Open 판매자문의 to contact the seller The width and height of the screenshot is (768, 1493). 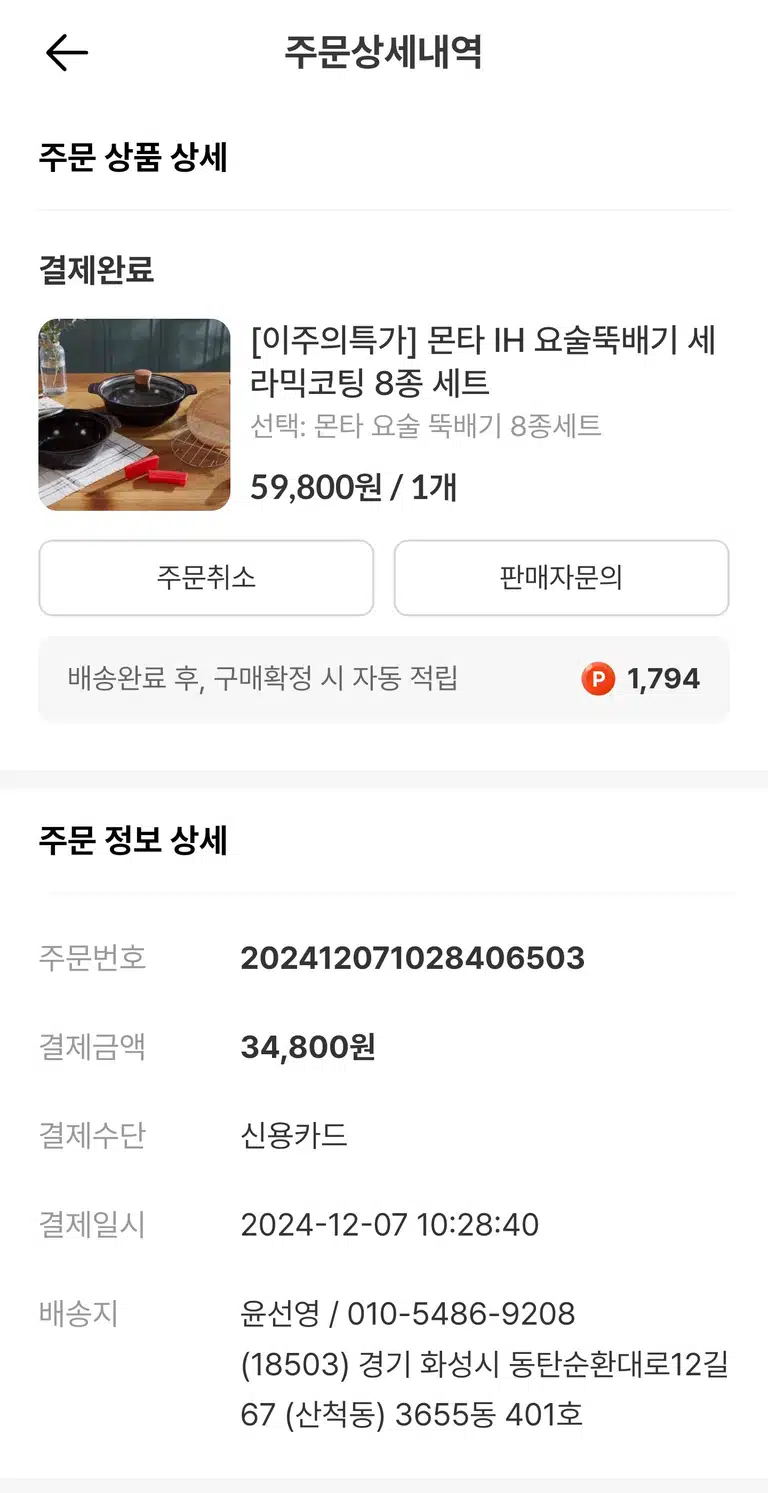coord(561,578)
